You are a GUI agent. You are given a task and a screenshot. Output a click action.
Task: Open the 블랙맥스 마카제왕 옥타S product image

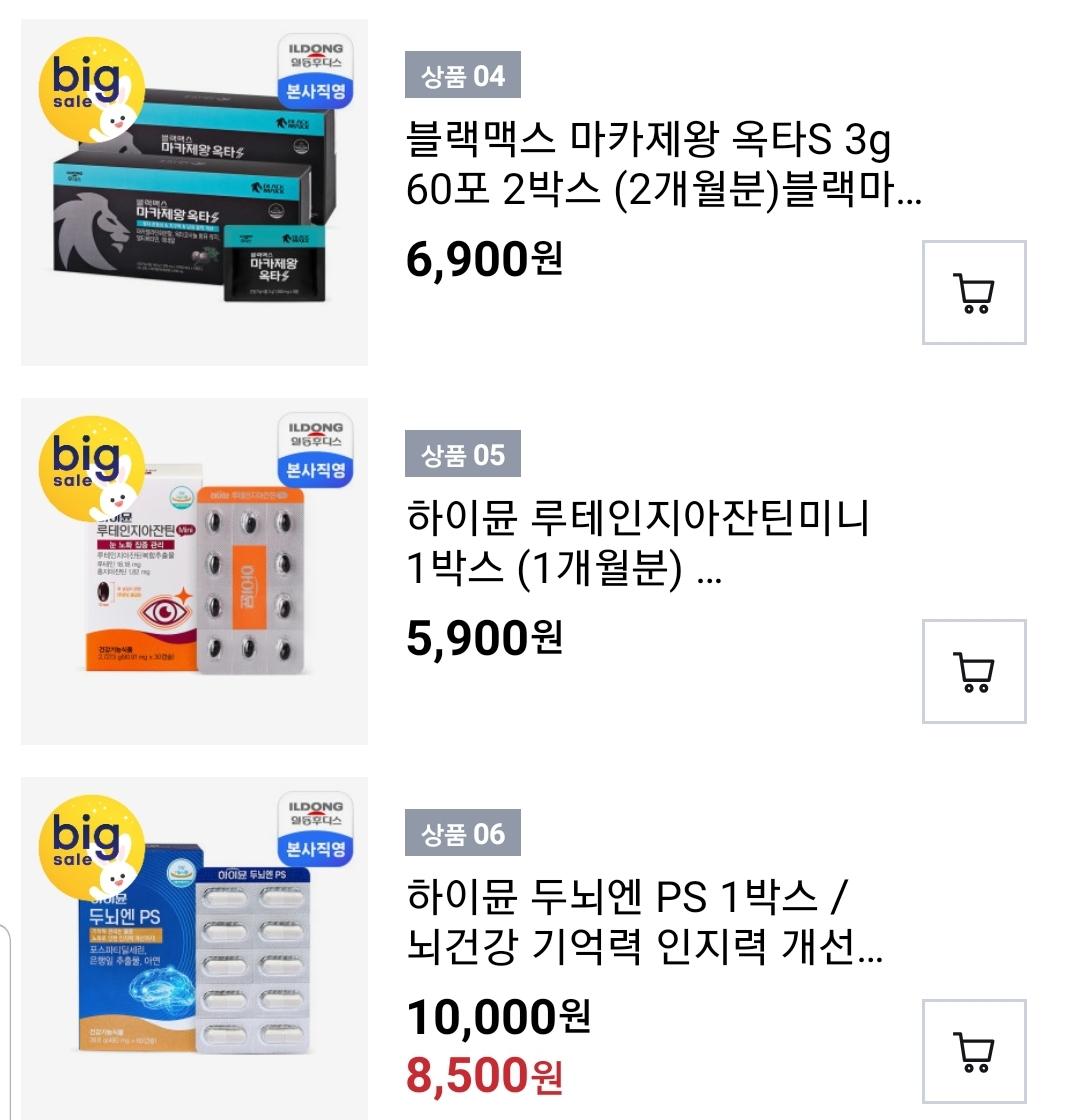pyautogui.click(x=195, y=193)
